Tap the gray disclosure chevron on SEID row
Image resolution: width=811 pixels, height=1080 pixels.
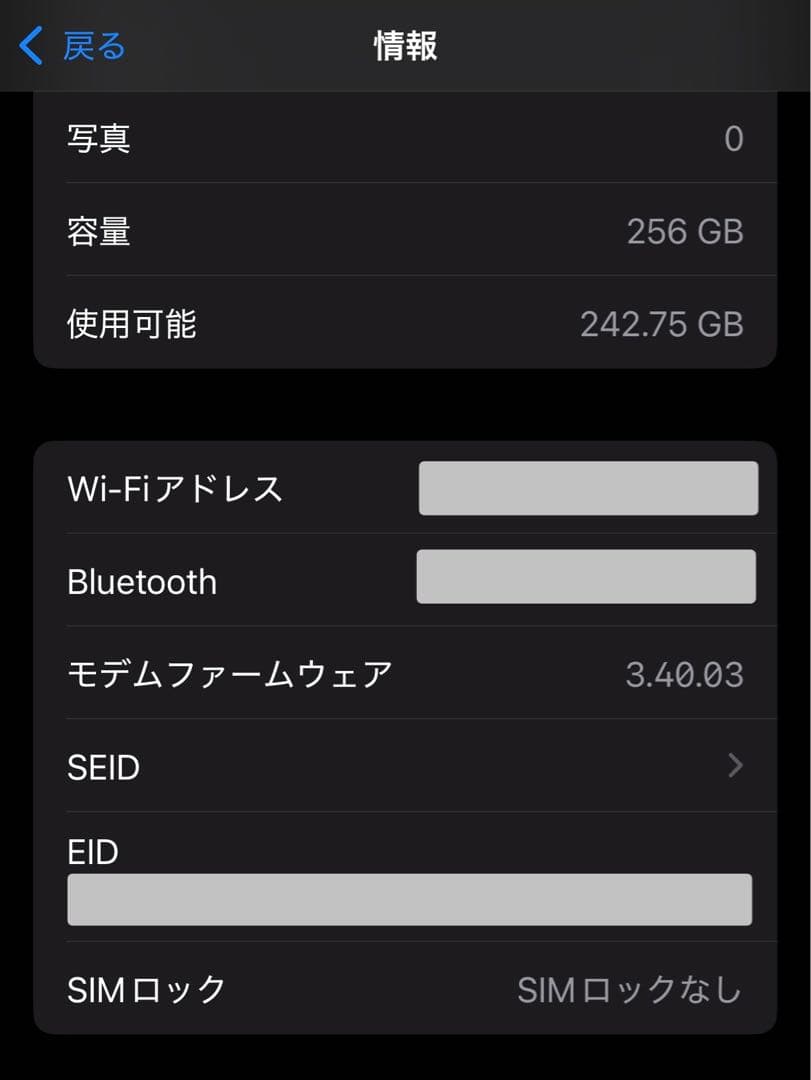734,767
